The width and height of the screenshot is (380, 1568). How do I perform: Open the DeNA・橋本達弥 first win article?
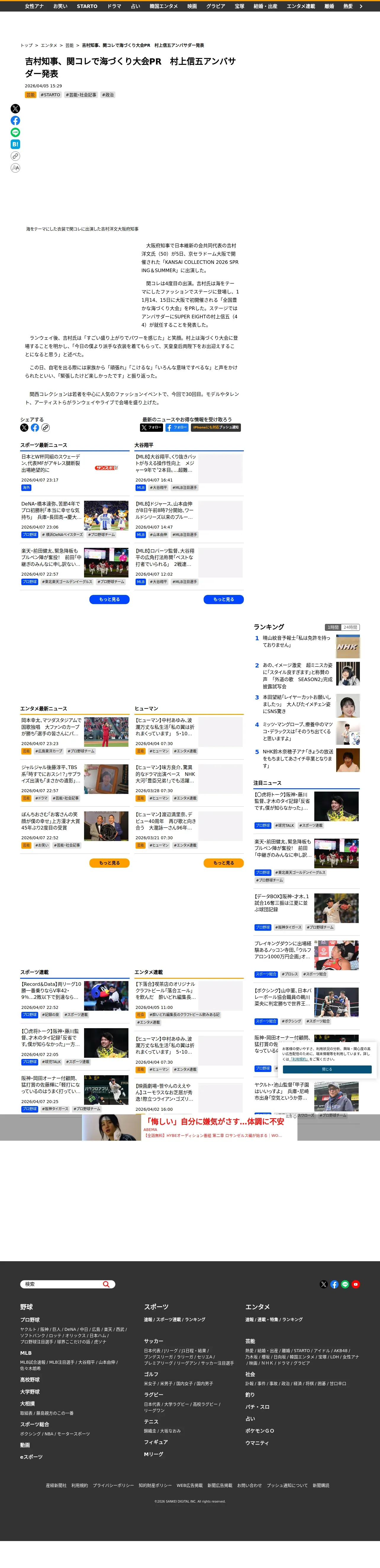point(51,511)
